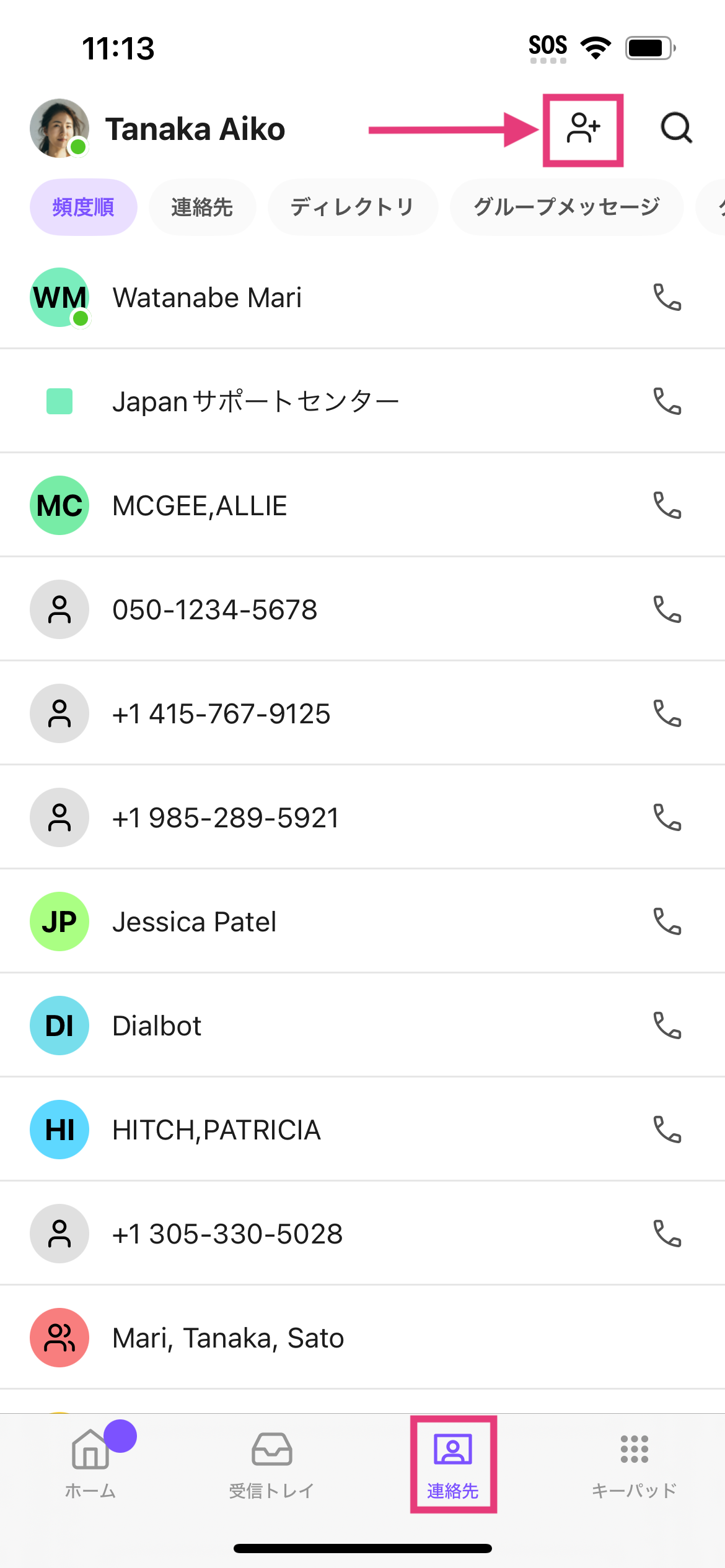
Task: Open contact HITCH,PATRICIA
Action: [216, 1129]
